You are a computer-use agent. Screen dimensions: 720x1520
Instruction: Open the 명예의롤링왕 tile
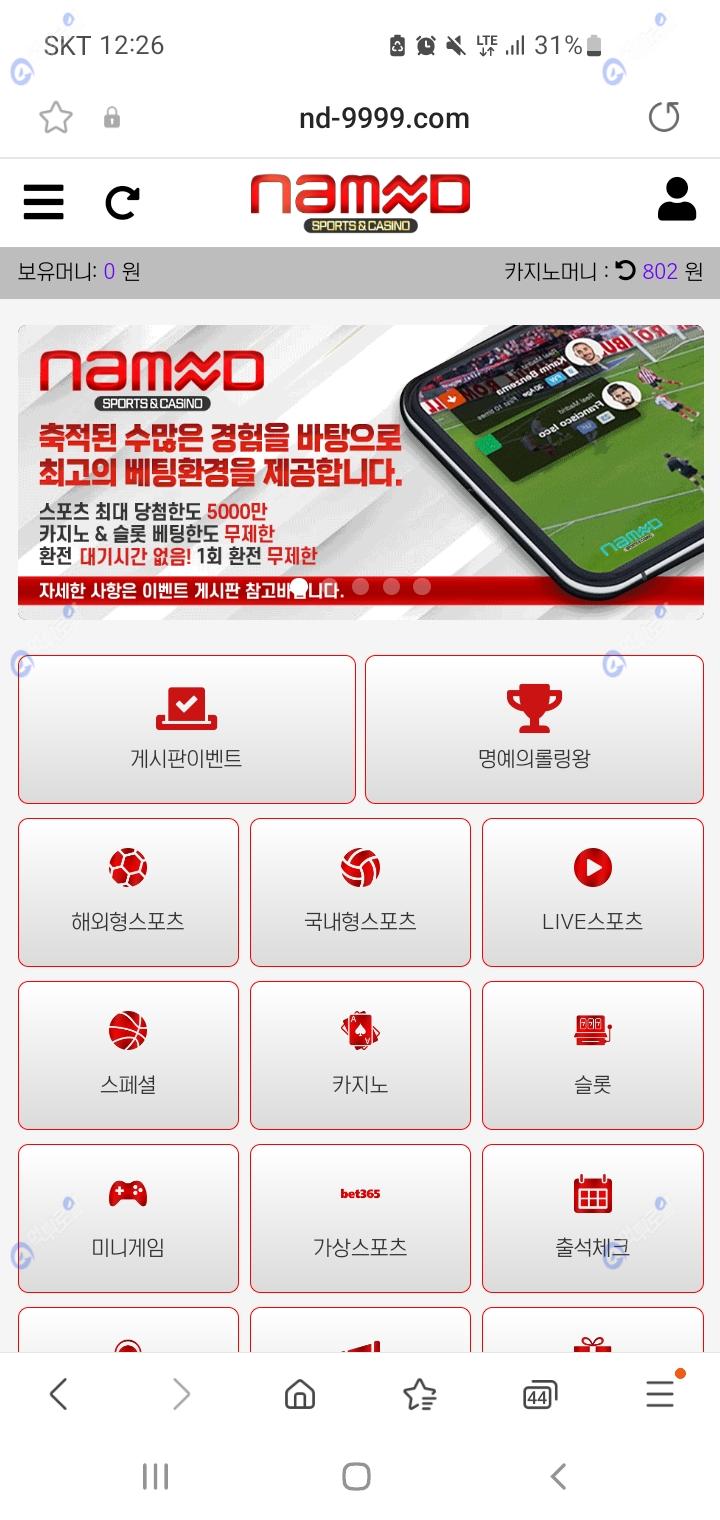(x=534, y=729)
